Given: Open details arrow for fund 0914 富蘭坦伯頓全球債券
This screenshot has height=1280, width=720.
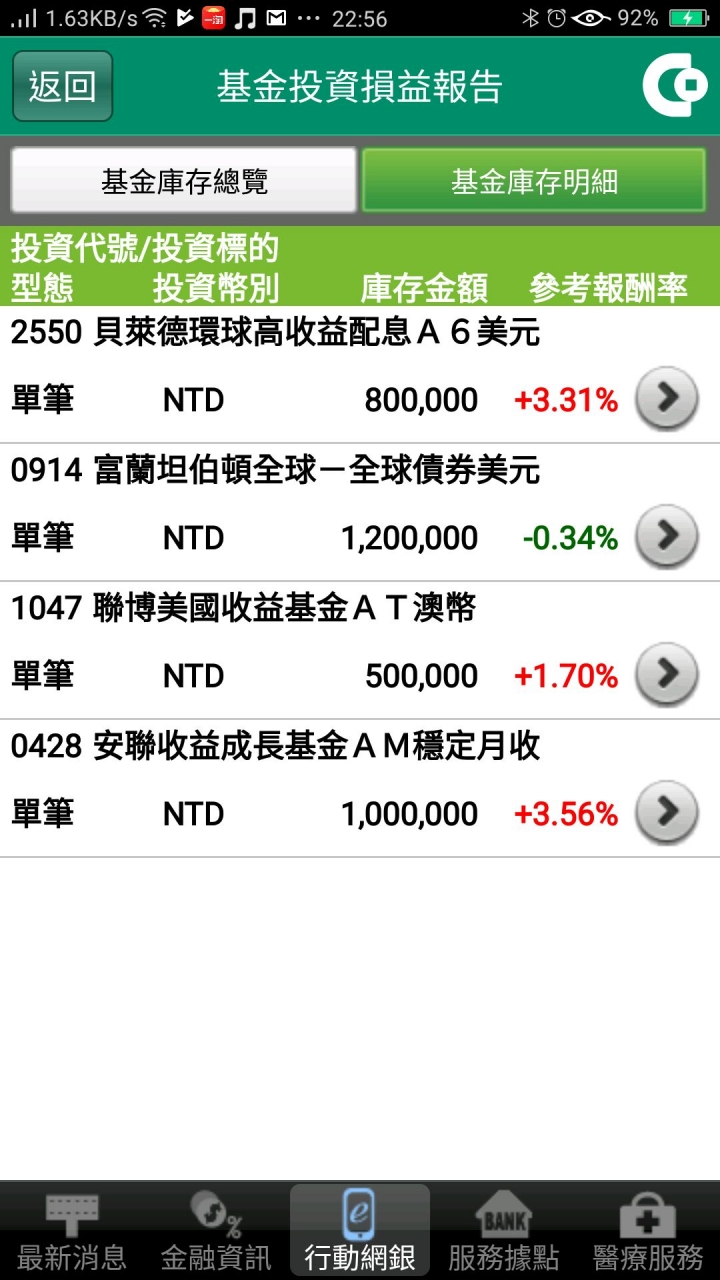Looking at the screenshot, I should (667, 537).
